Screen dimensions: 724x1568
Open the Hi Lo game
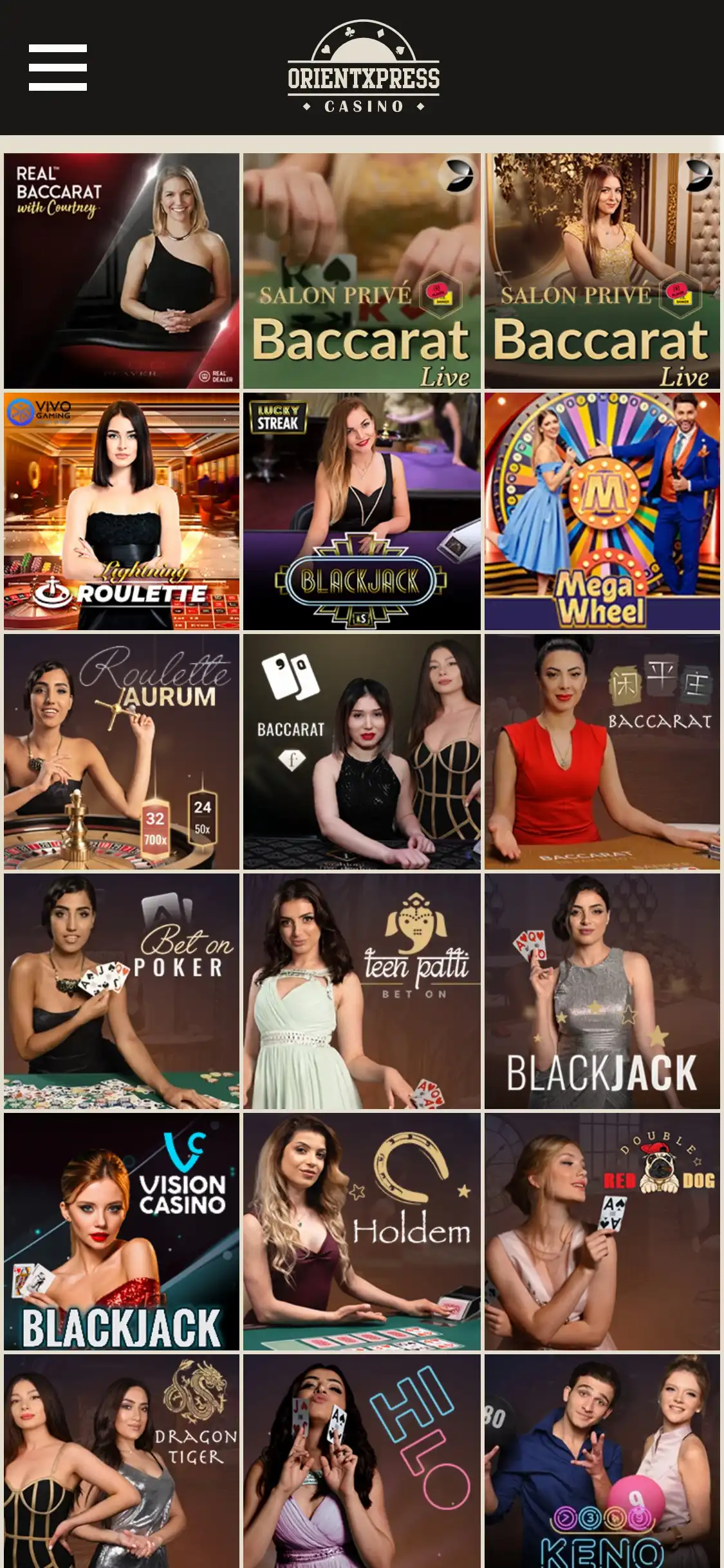click(x=362, y=1461)
